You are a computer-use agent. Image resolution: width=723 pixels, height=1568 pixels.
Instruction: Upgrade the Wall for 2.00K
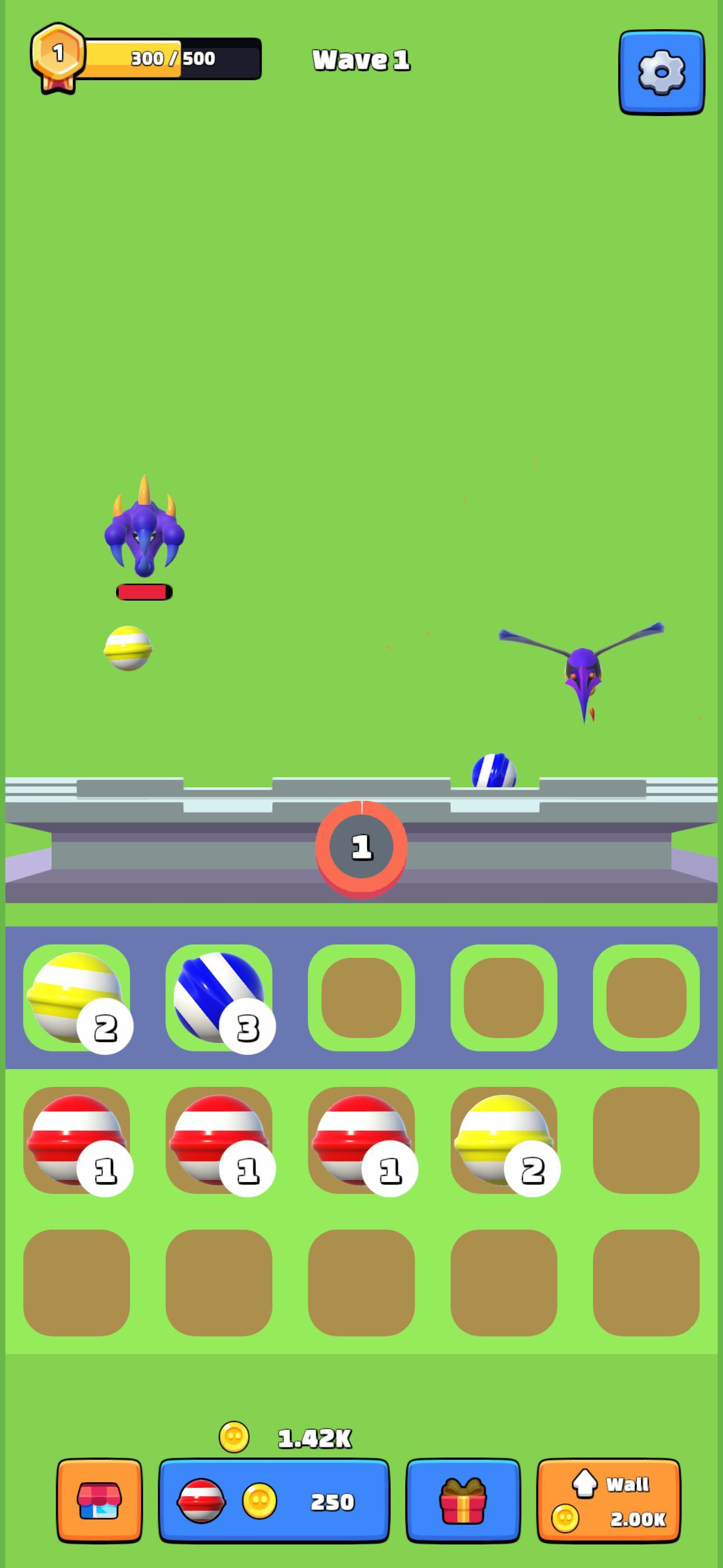pyautogui.click(x=608, y=1501)
